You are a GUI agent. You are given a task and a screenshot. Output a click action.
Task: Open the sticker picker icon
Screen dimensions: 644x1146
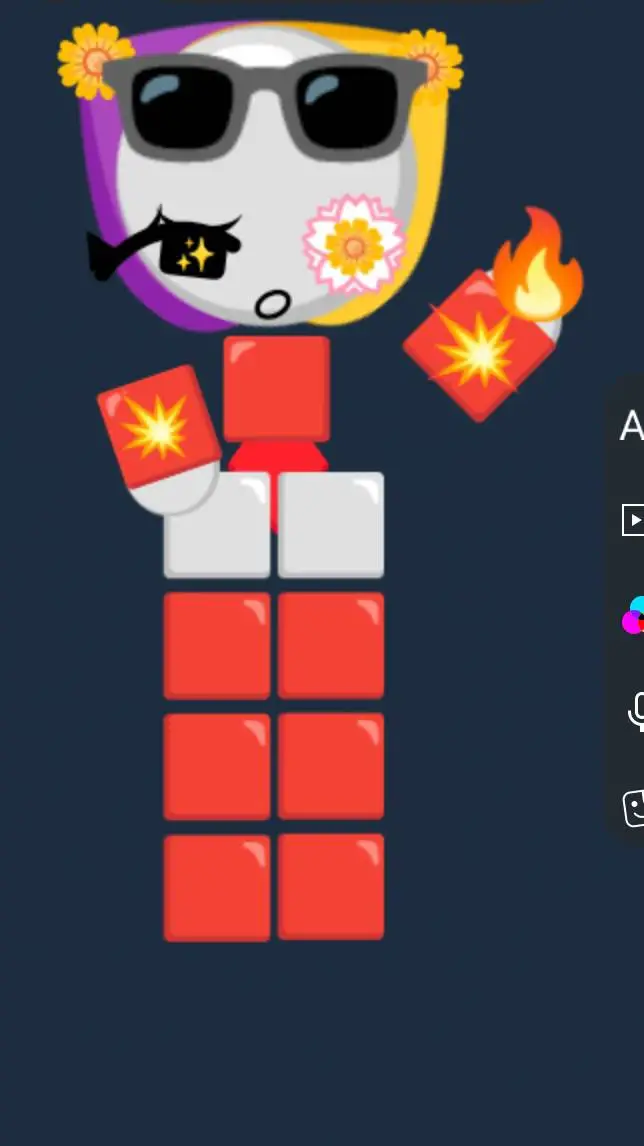634,806
